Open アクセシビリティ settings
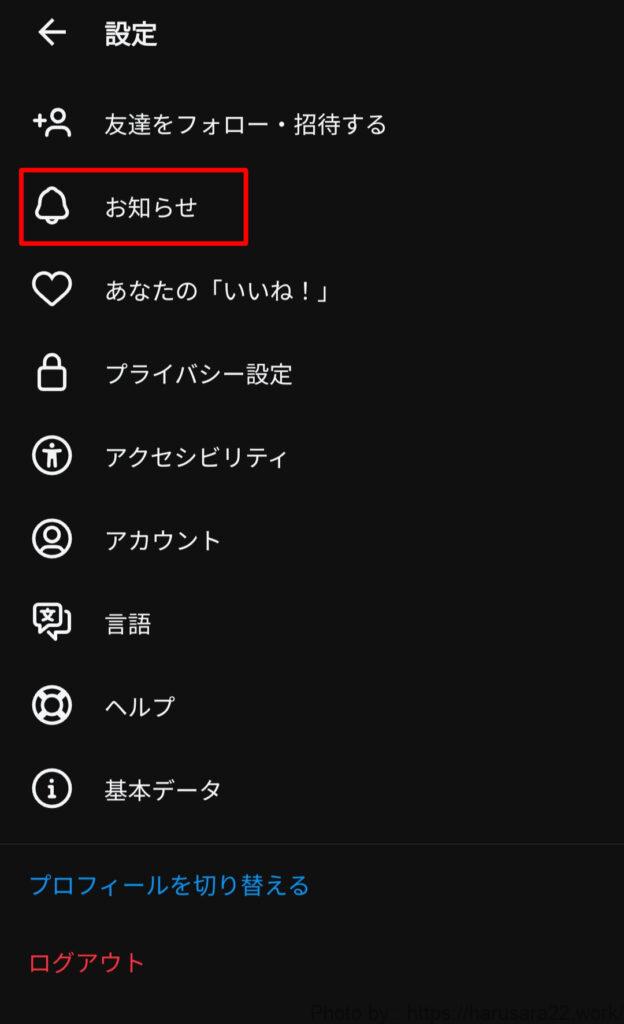 [x=196, y=457]
